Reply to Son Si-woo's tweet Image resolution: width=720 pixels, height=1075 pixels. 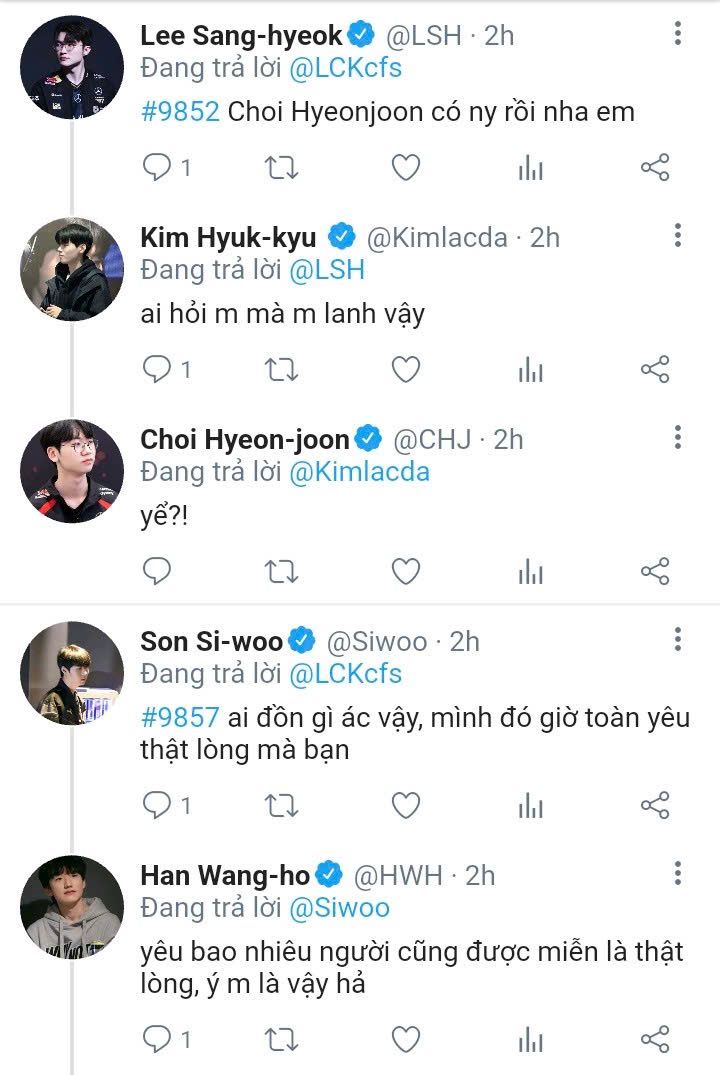157,805
